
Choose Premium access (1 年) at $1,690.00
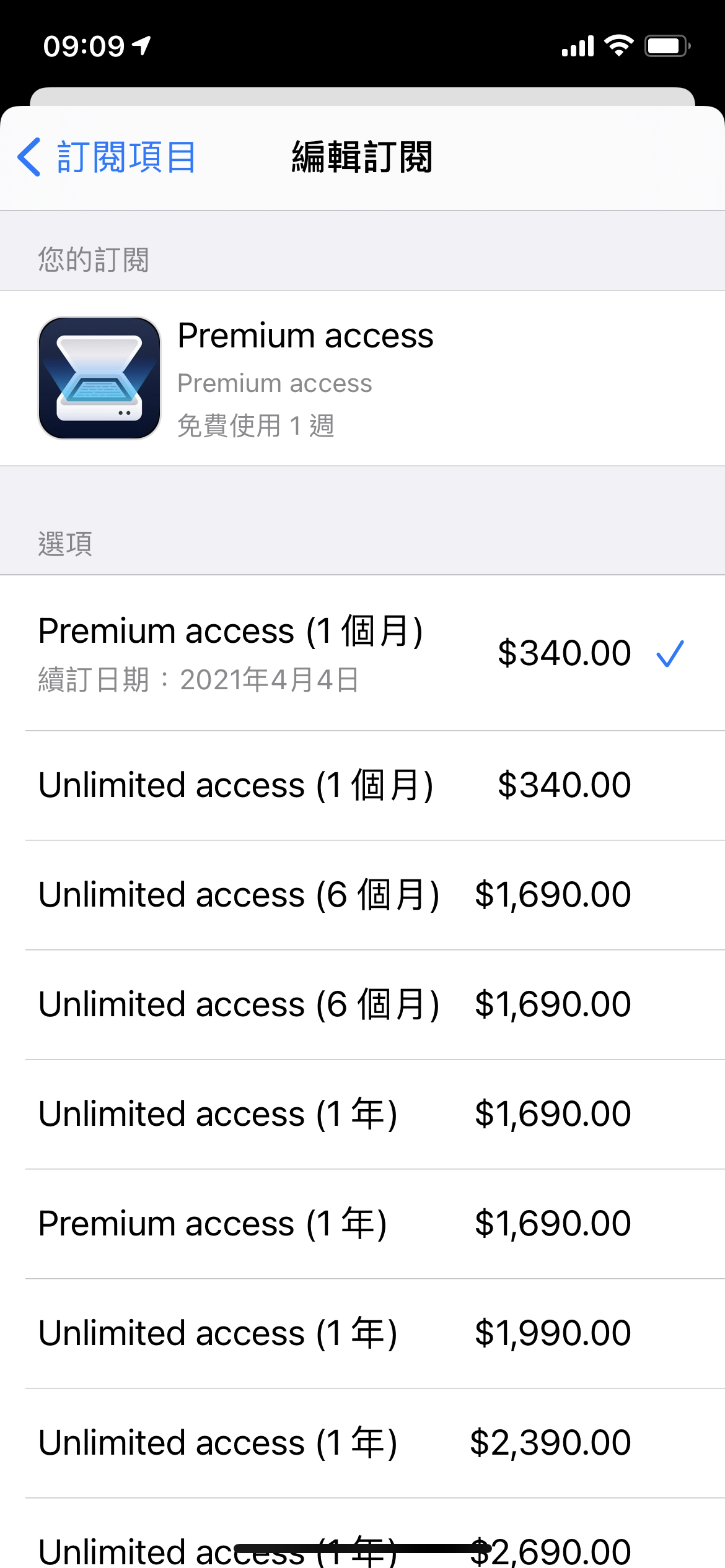(362, 1224)
